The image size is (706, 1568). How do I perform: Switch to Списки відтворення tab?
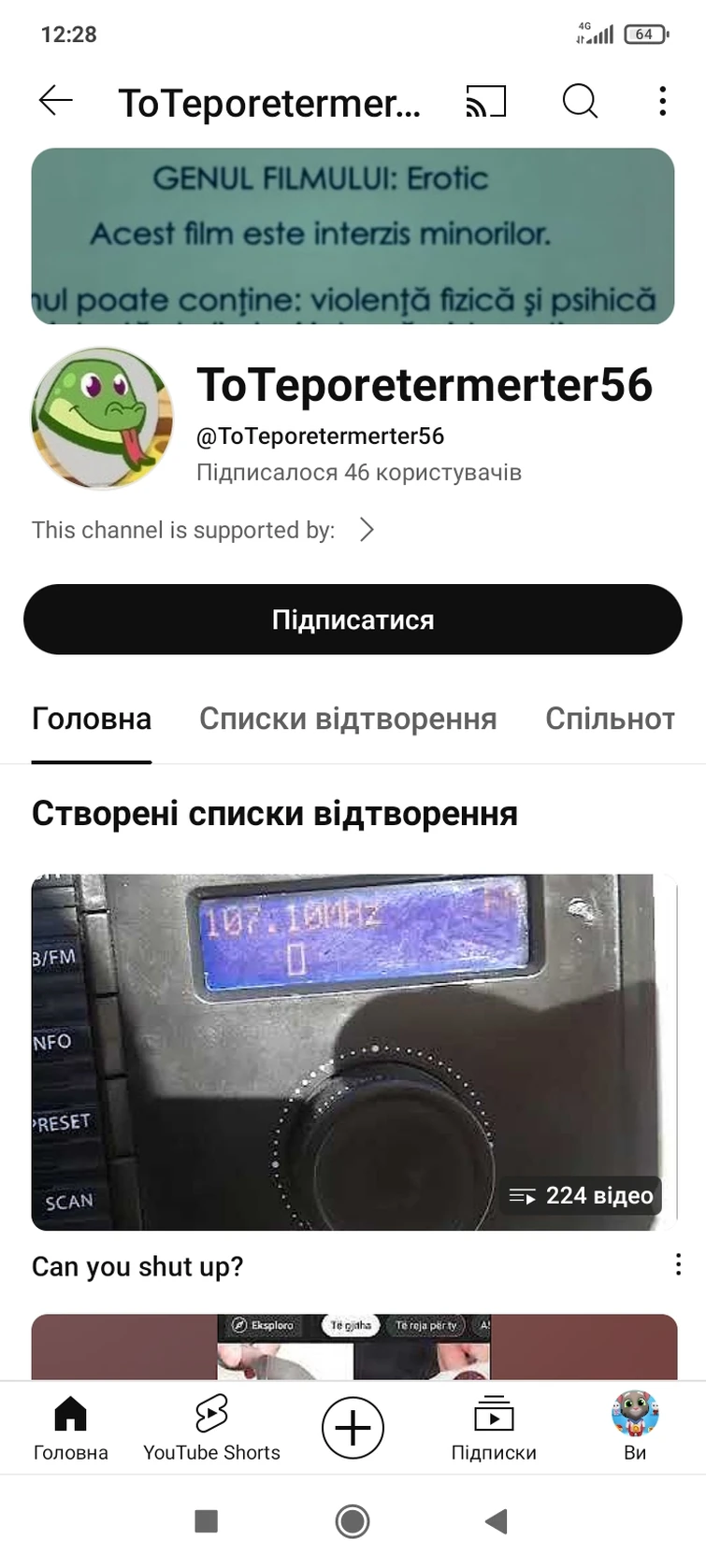348,719
